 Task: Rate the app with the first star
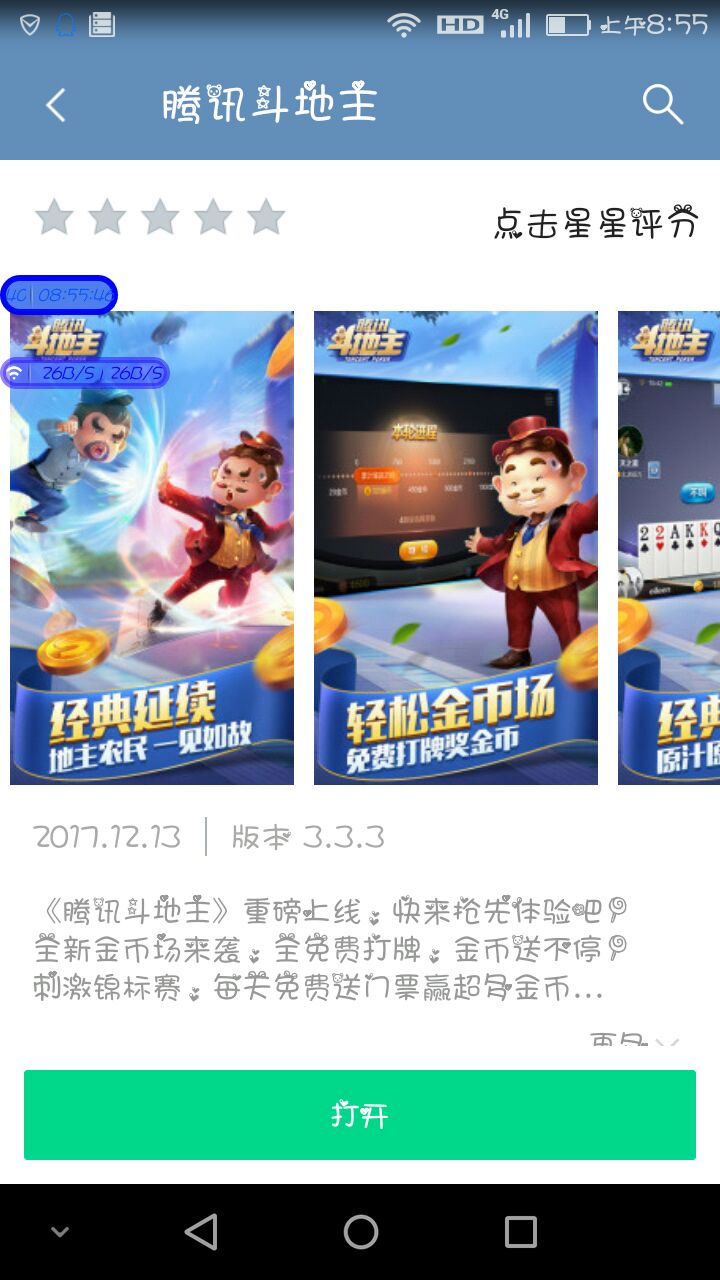click(x=54, y=217)
